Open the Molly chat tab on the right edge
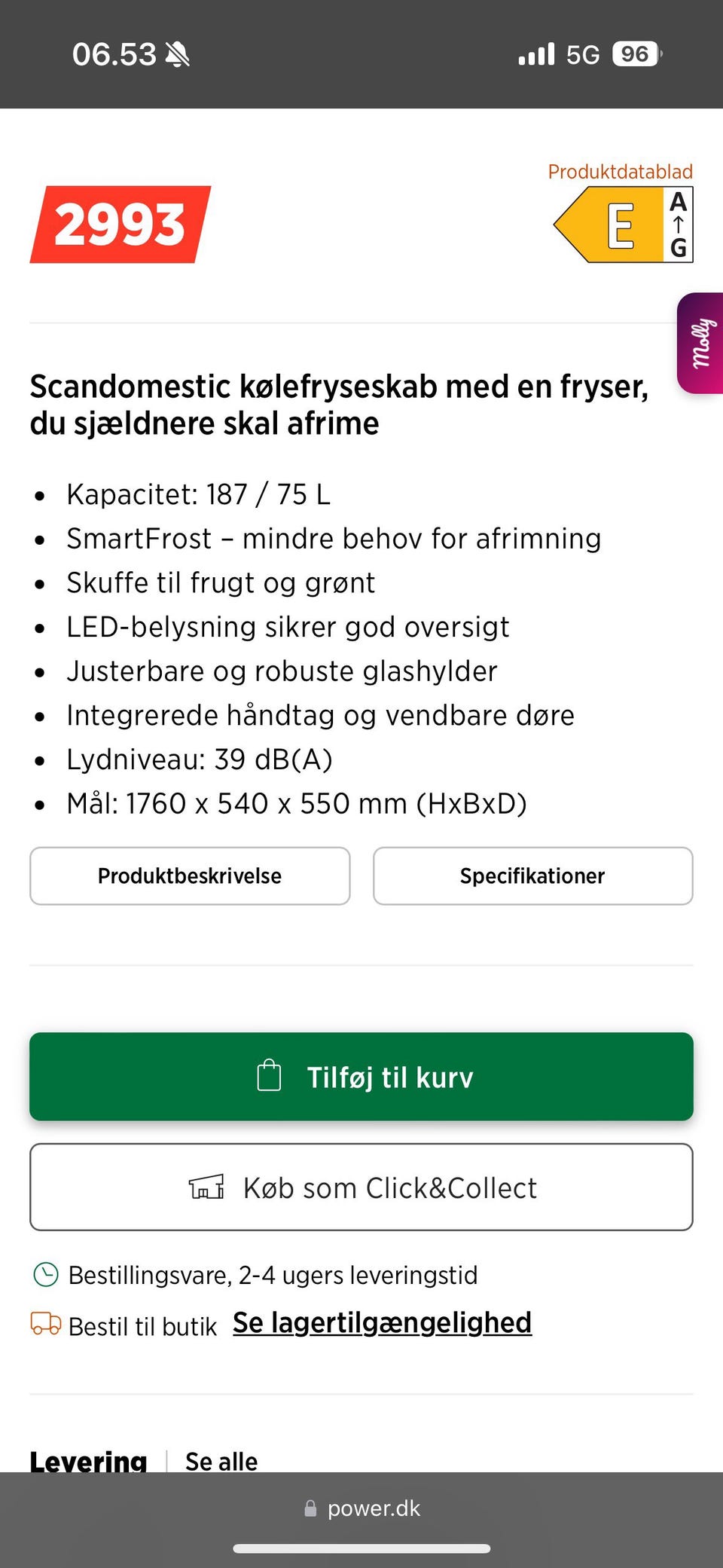 tap(702, 343)
